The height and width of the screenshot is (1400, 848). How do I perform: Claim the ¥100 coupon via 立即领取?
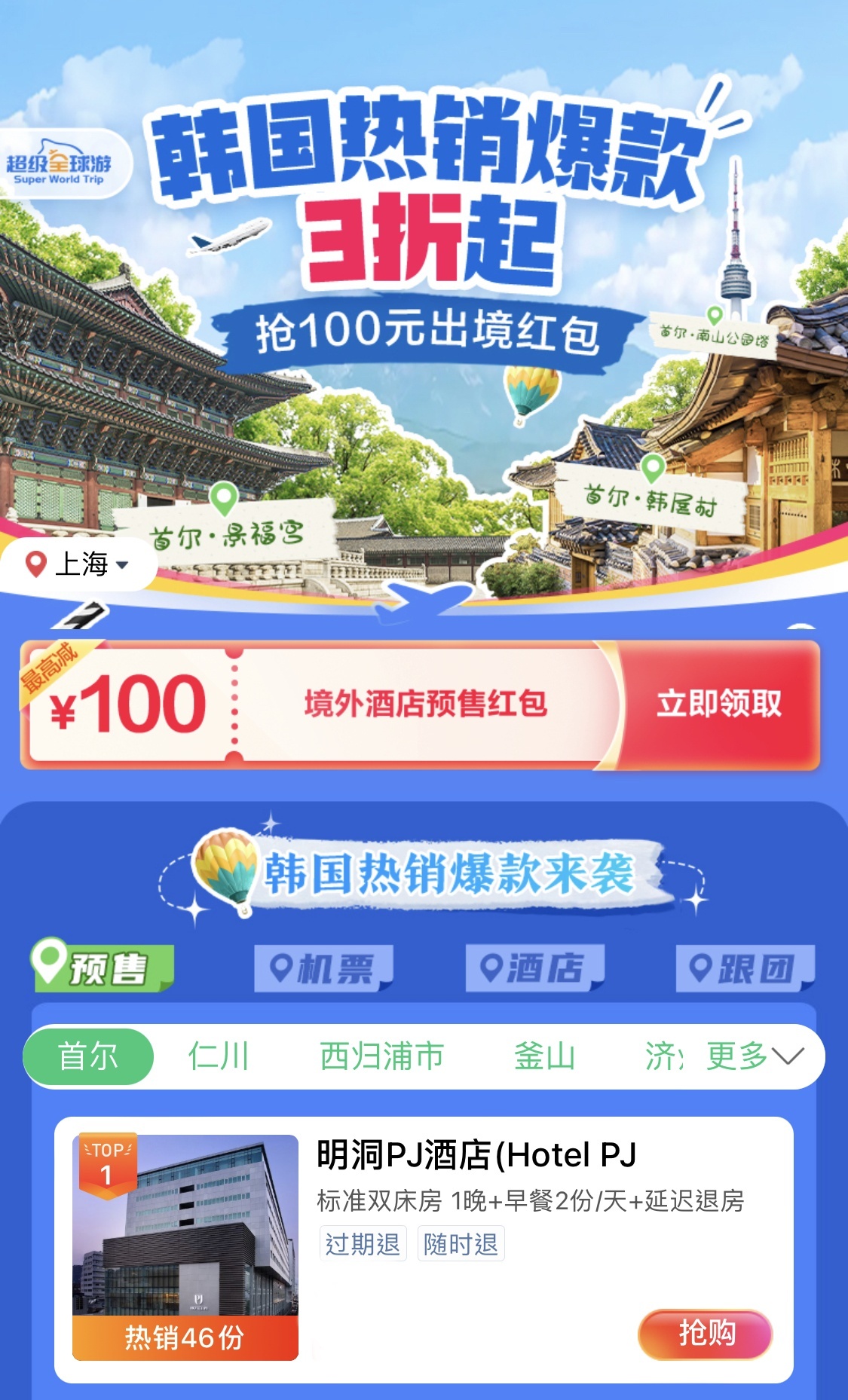tap(718, 704)
